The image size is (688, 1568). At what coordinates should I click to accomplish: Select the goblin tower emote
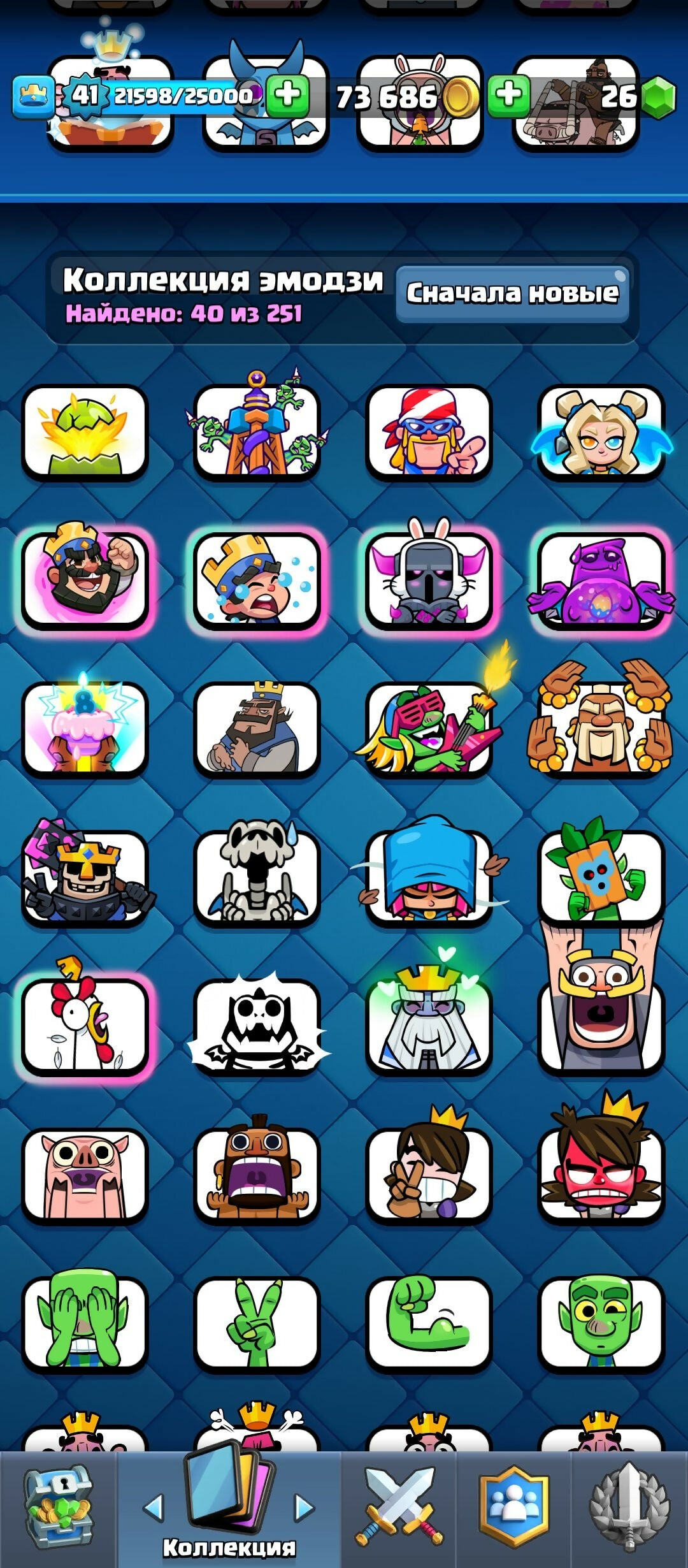point(257,432)
